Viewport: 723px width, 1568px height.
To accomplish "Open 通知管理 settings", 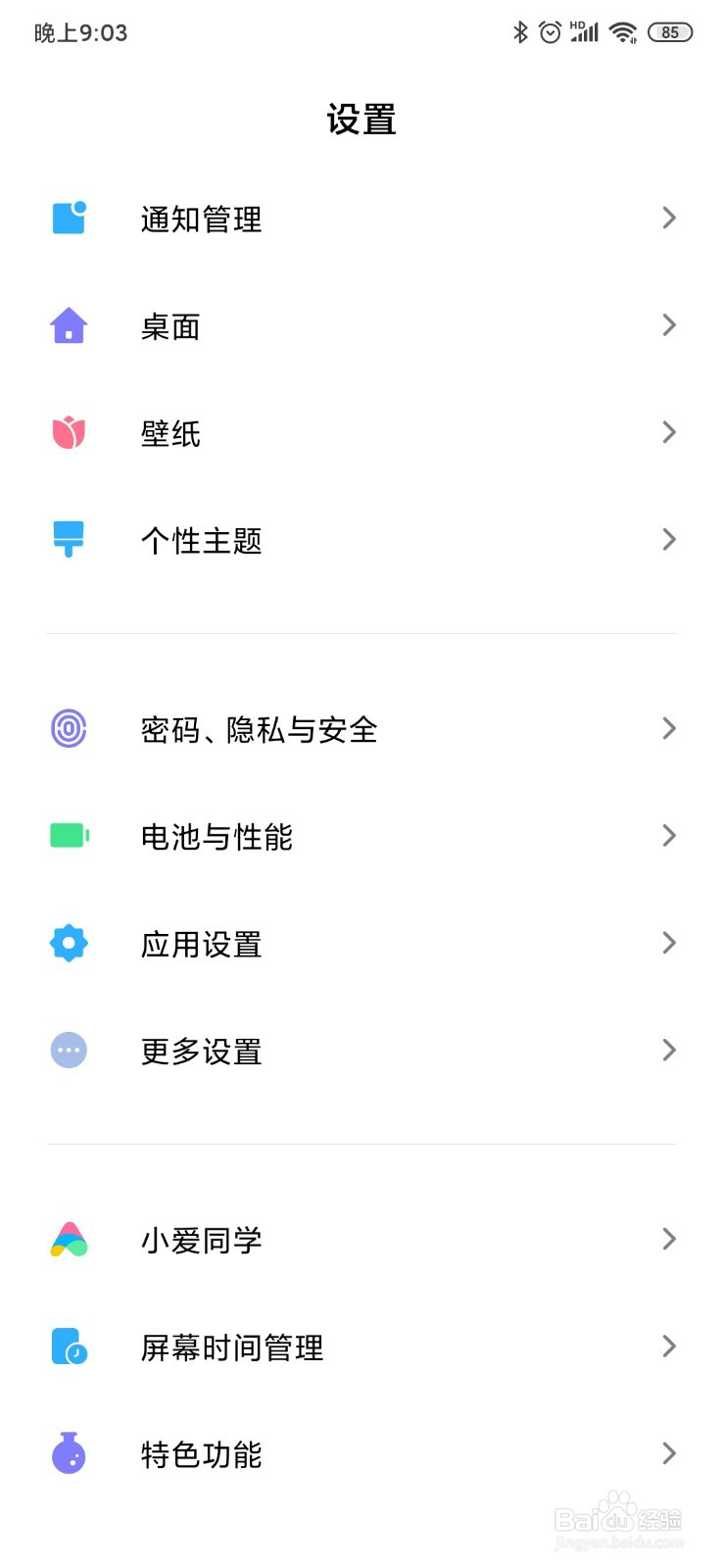I will coord(361,219).
